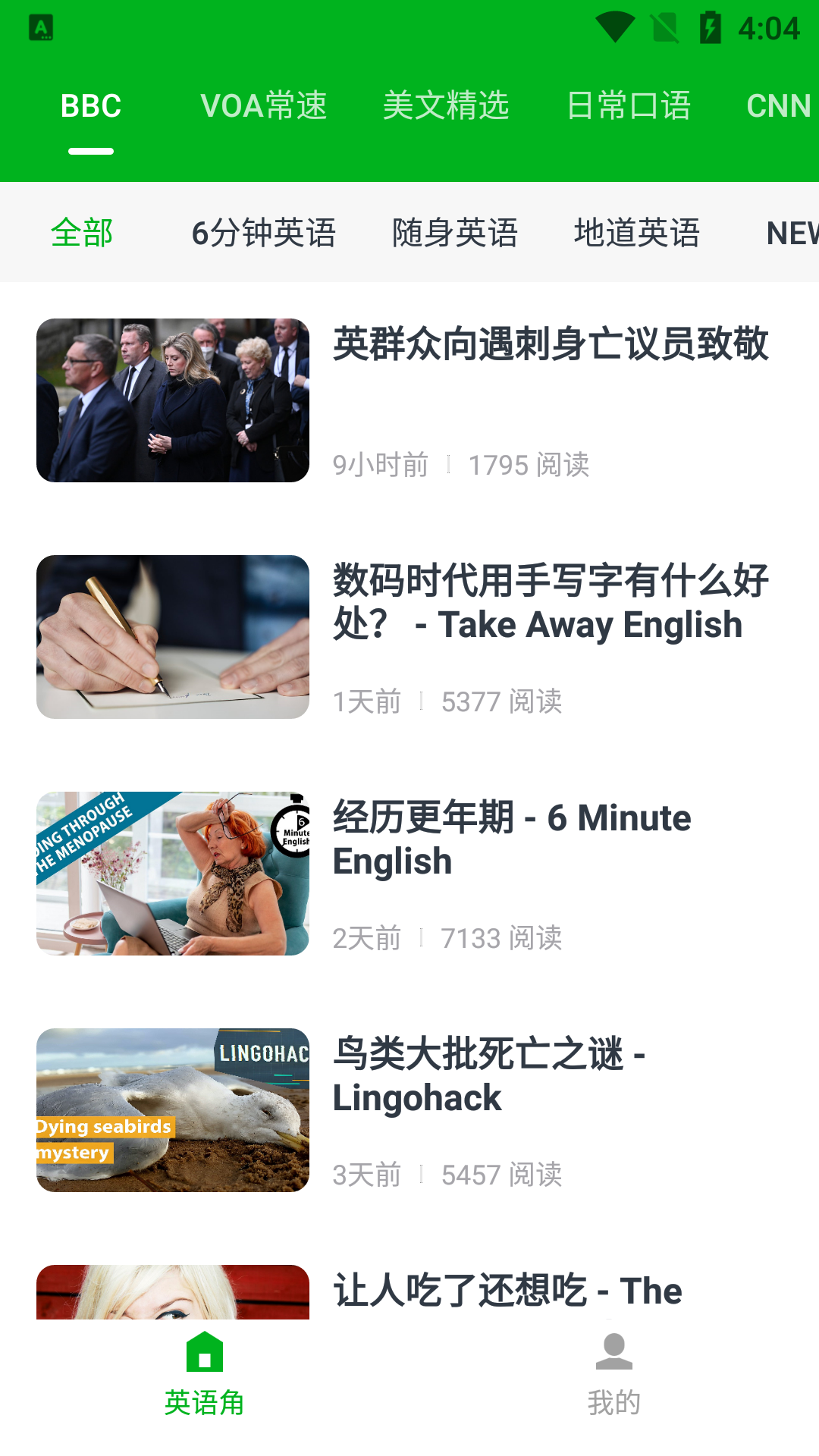Screen dimensions: 819x1456
Task: Select the 全部 category tab
Action: coord(81,233)
